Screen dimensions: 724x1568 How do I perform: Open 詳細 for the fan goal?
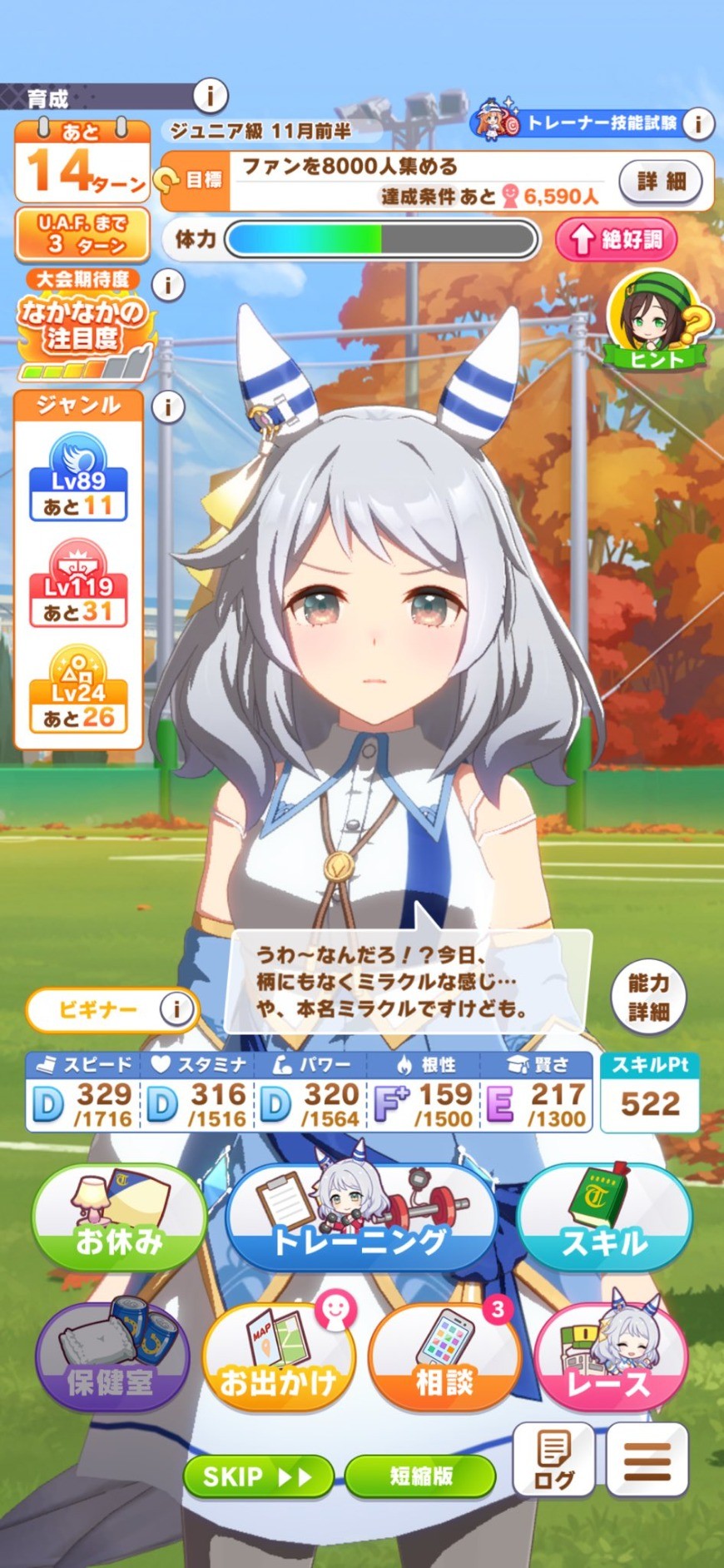tap(661, 181)
